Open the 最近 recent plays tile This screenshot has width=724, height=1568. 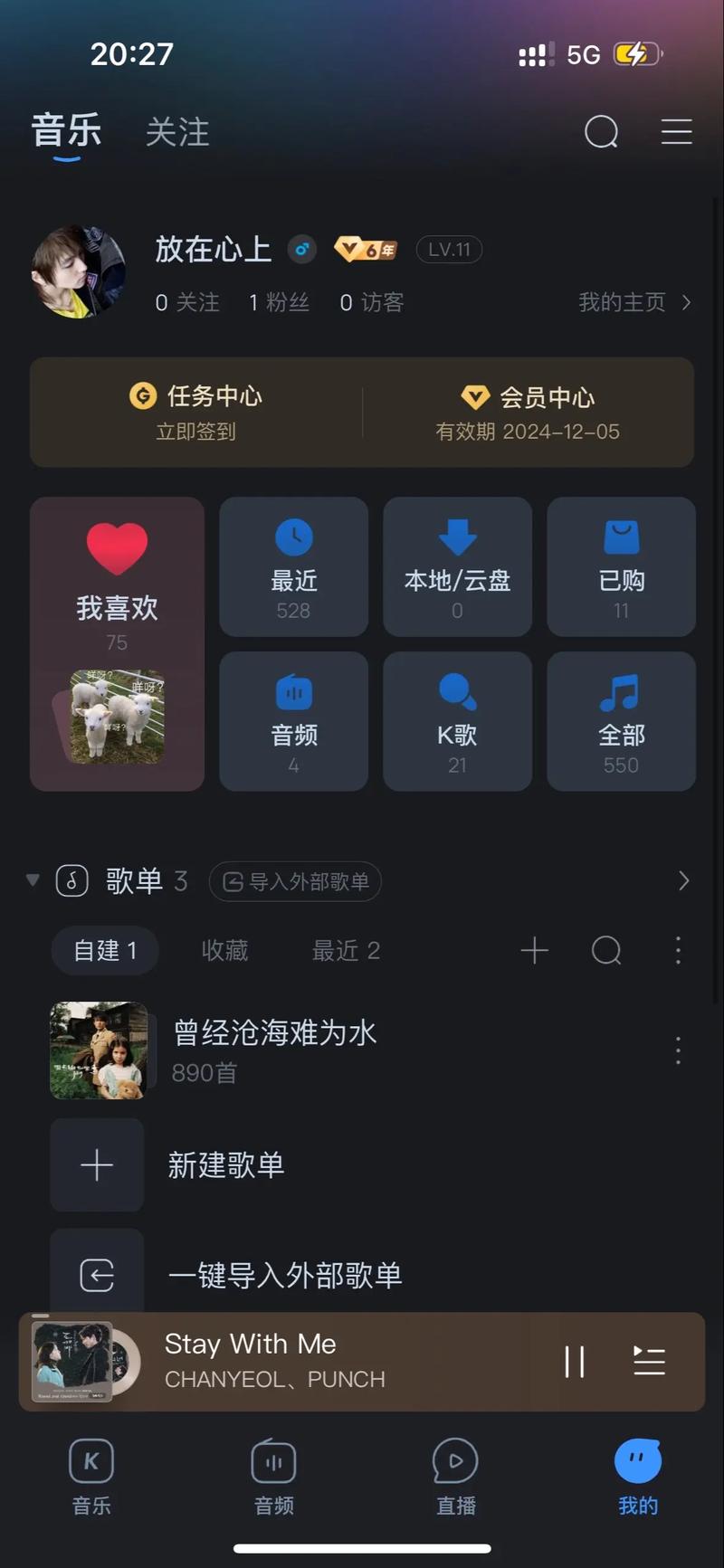[294, 566]
